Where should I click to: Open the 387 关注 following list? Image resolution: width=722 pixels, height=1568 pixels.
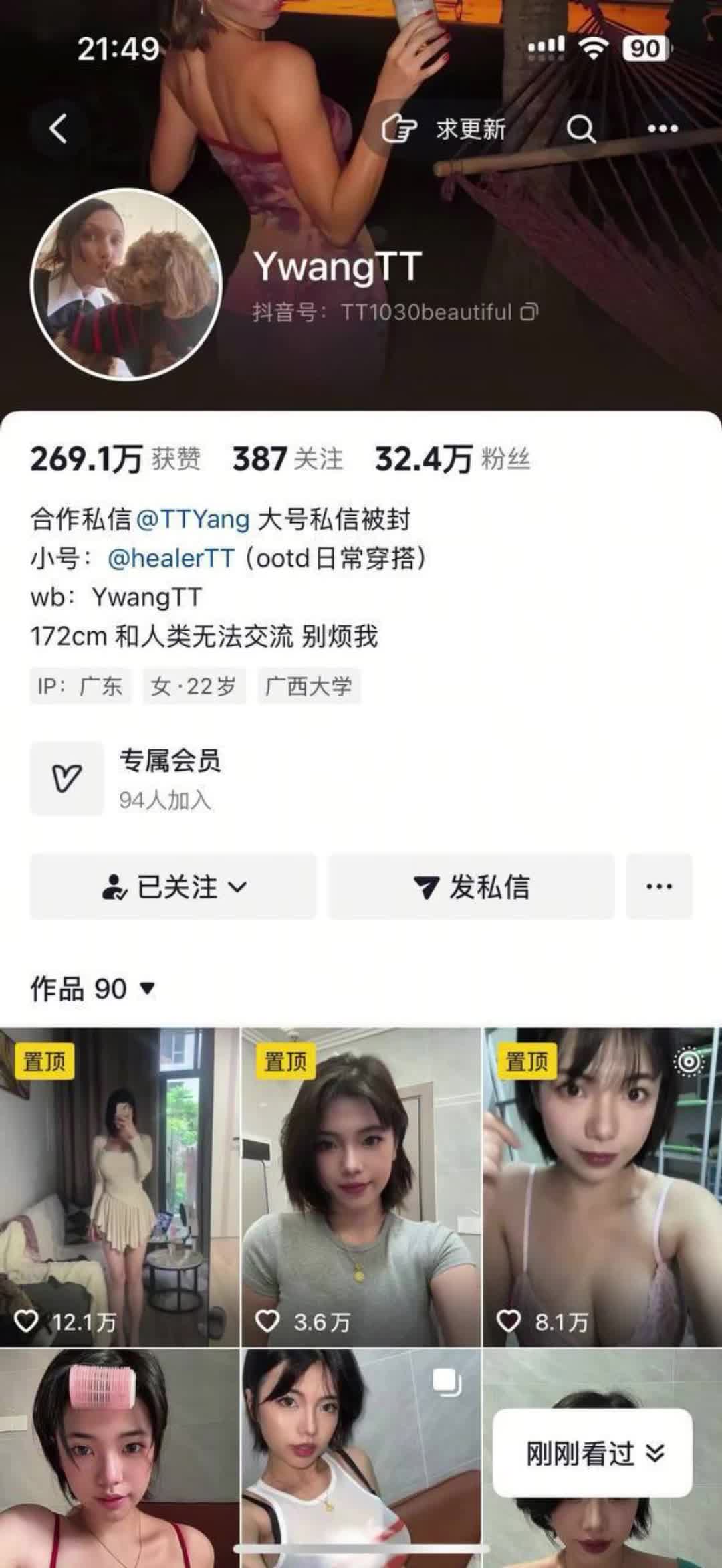287,459
